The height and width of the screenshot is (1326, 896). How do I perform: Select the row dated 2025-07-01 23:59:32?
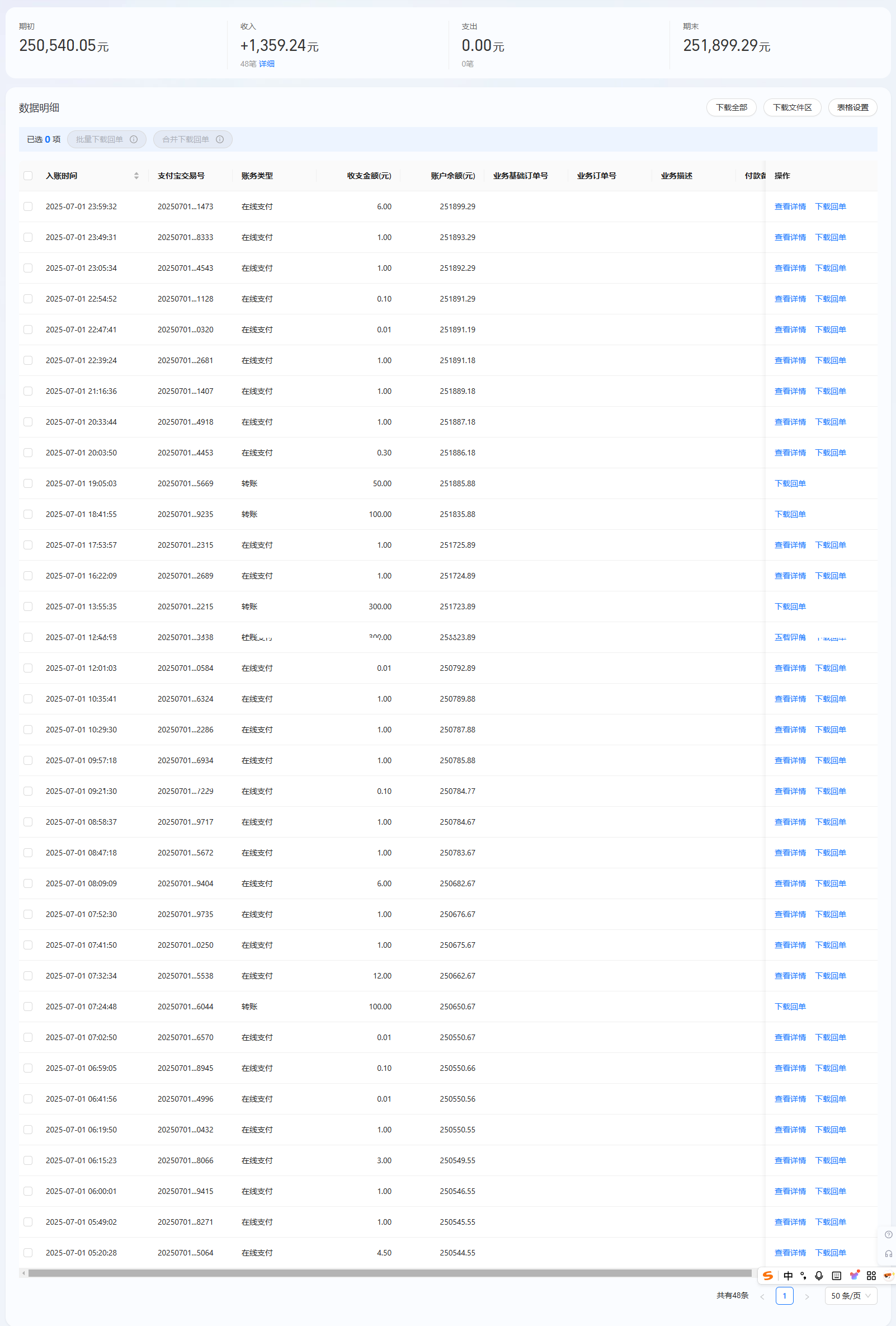pos(28,206)
